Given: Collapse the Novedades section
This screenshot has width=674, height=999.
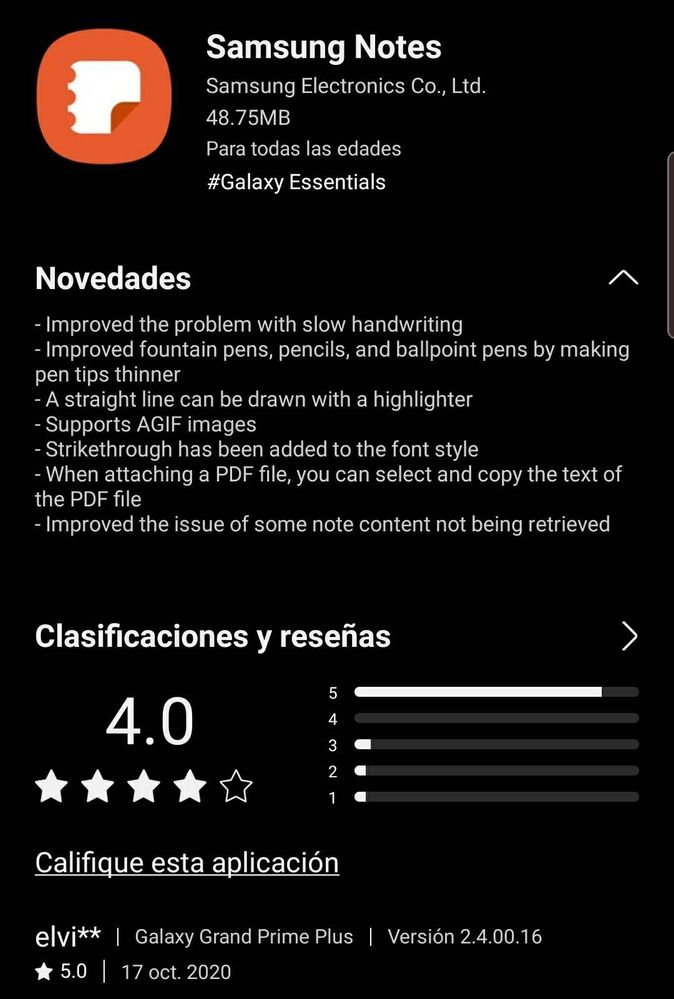Looking at the screenshot, I should 623,278.
